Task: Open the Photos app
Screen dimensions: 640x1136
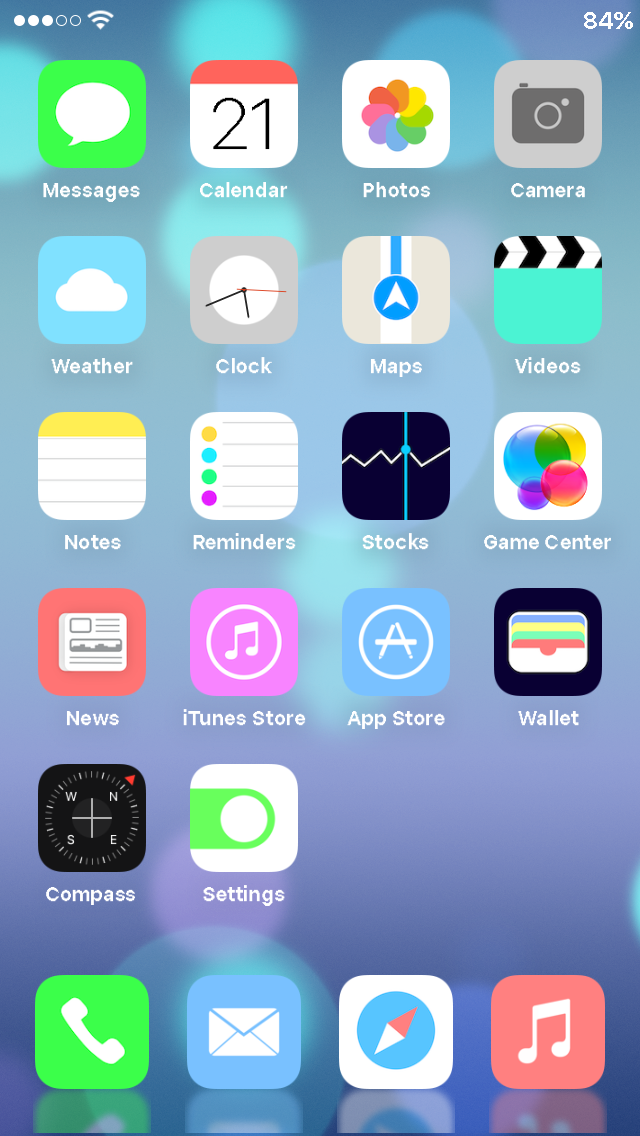Action: (396, 114)
